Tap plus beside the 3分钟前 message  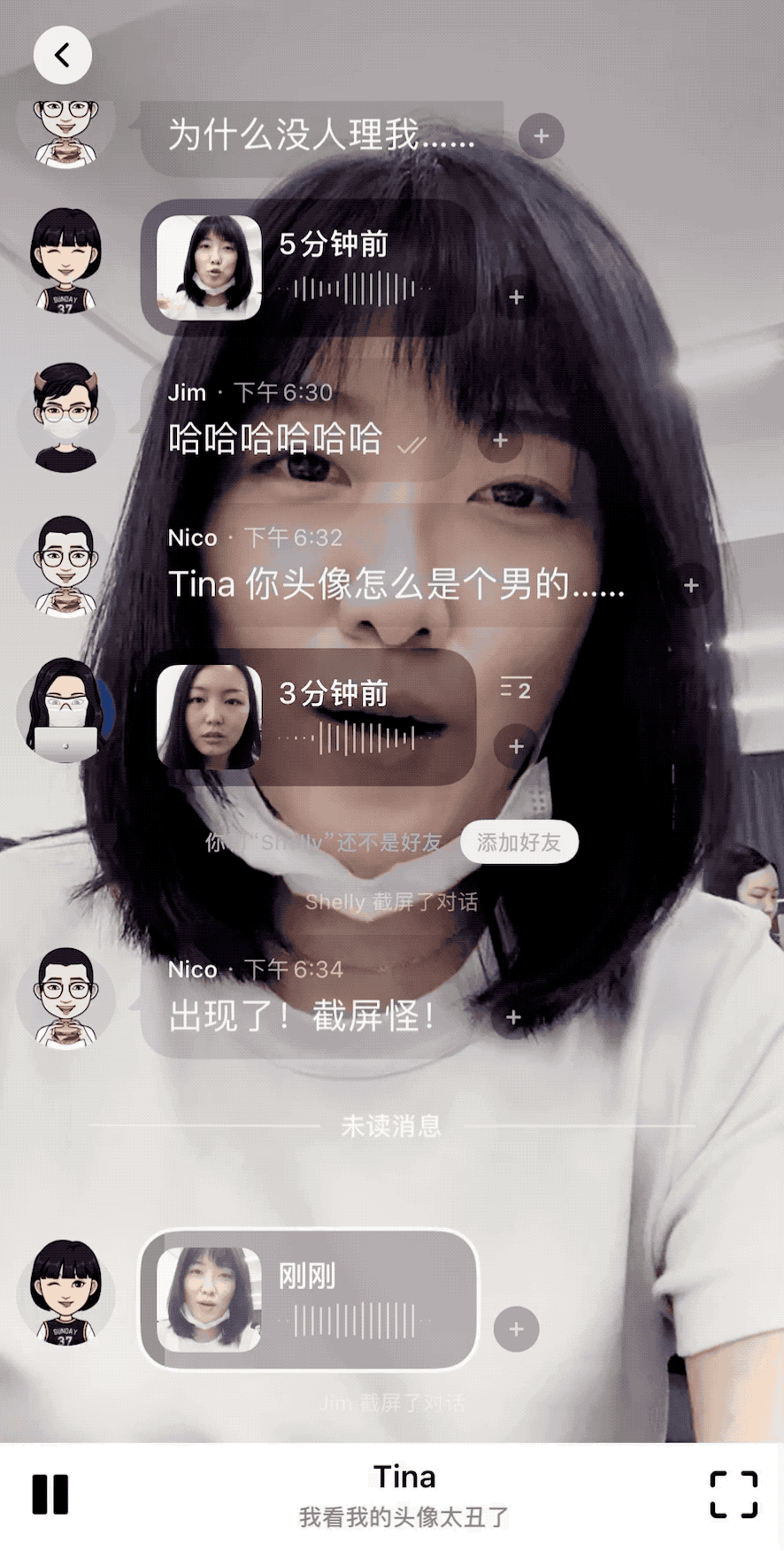[x=517, y=746]
